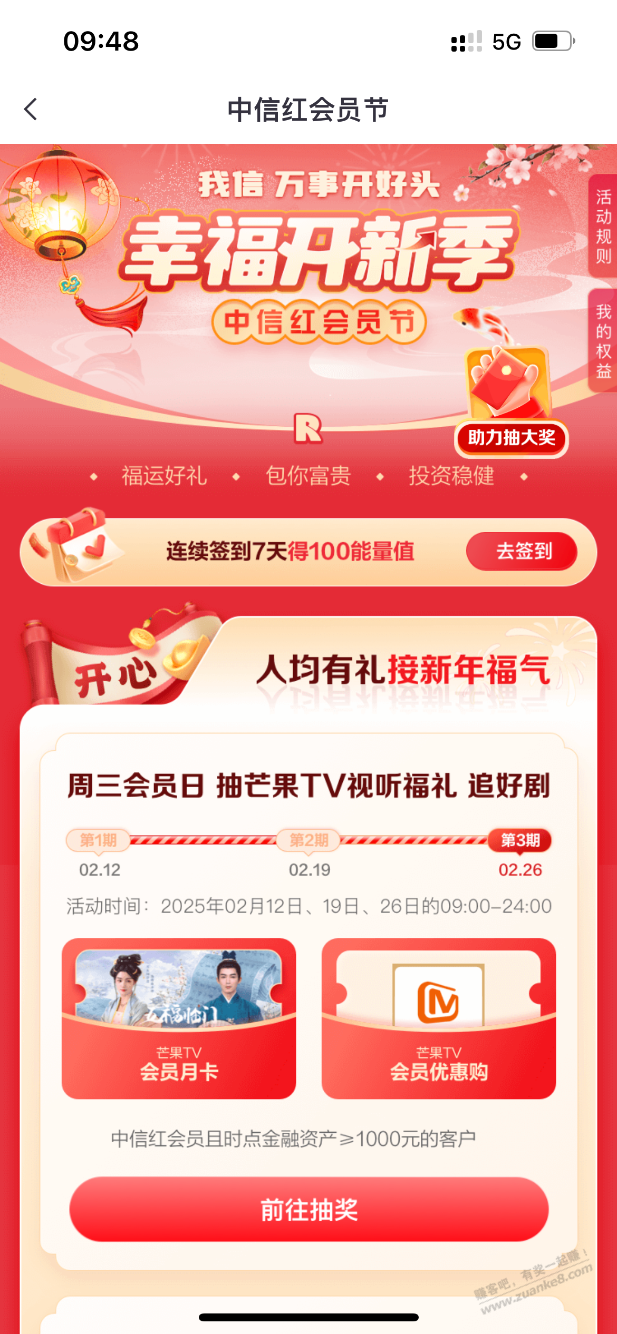Go back from 中信红会员节 page
617x1334 pixels.
click(x=31, y=110)
